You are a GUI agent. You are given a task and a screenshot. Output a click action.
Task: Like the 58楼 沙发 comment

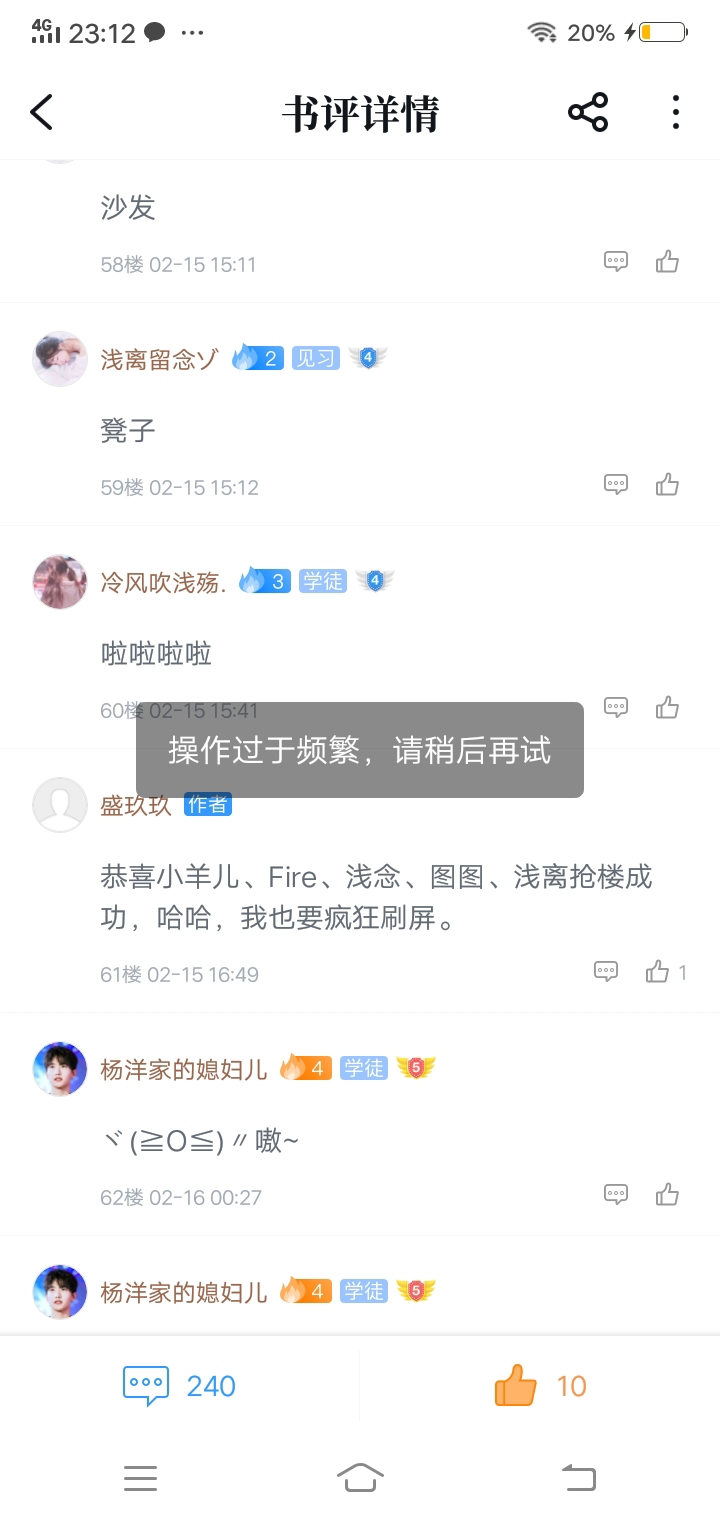click(x=667, y=262)
